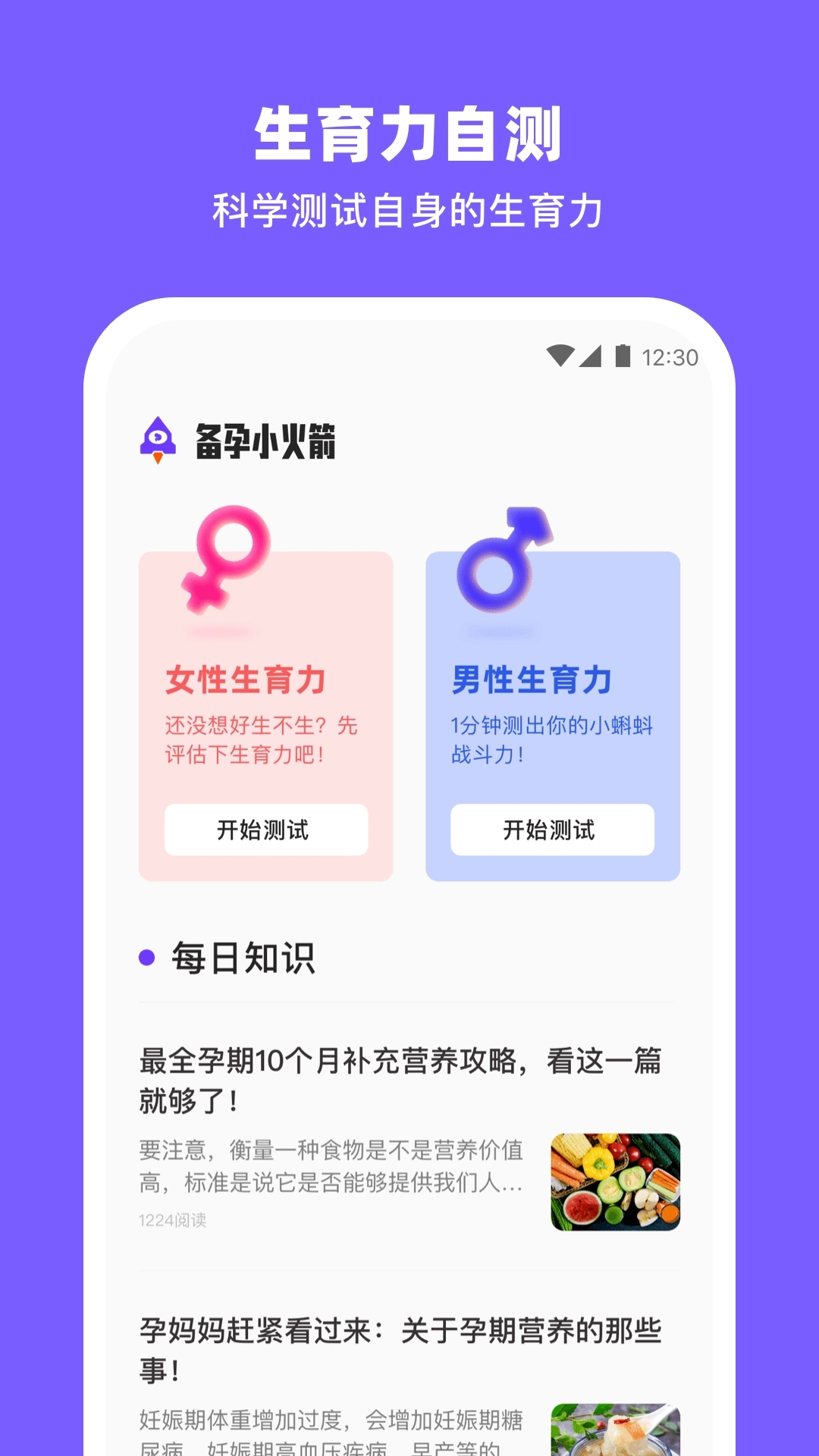Tap the vegetables article thumbnail image
Screen dimensions: 819x1456
click(x=617, y=1179)
